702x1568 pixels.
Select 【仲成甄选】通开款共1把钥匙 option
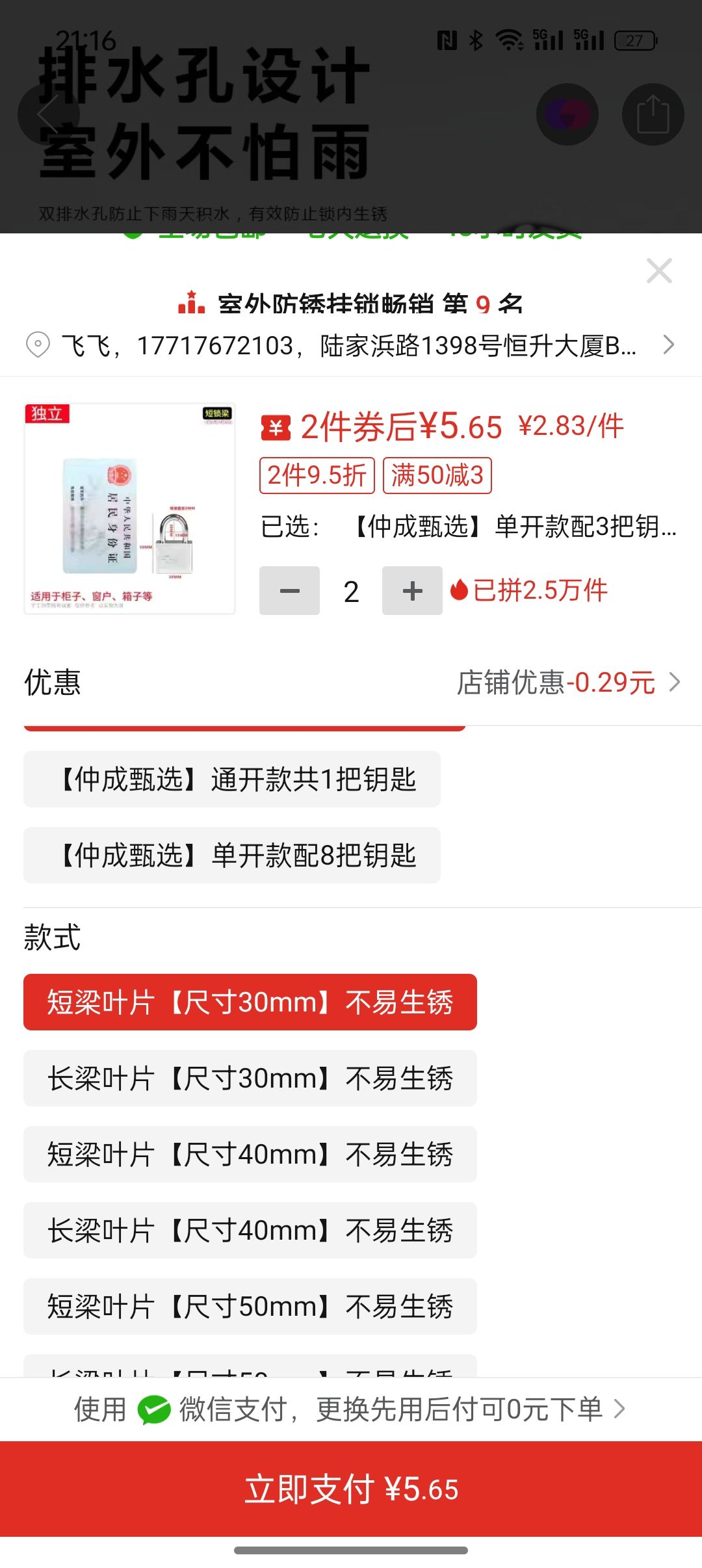pyautogui.click(x=232, y=779)
